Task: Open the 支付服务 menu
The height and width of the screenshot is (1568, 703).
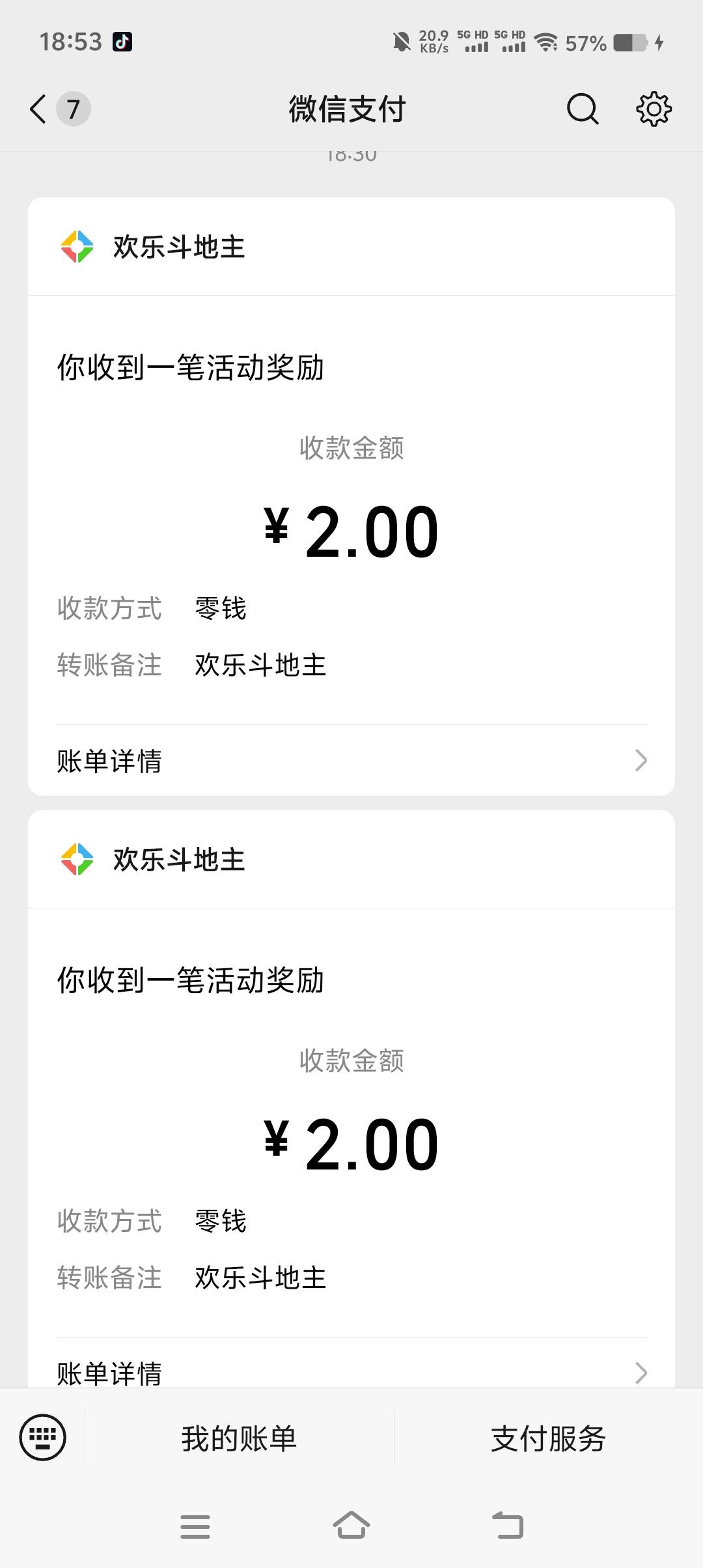Action: pos(549,1438)
